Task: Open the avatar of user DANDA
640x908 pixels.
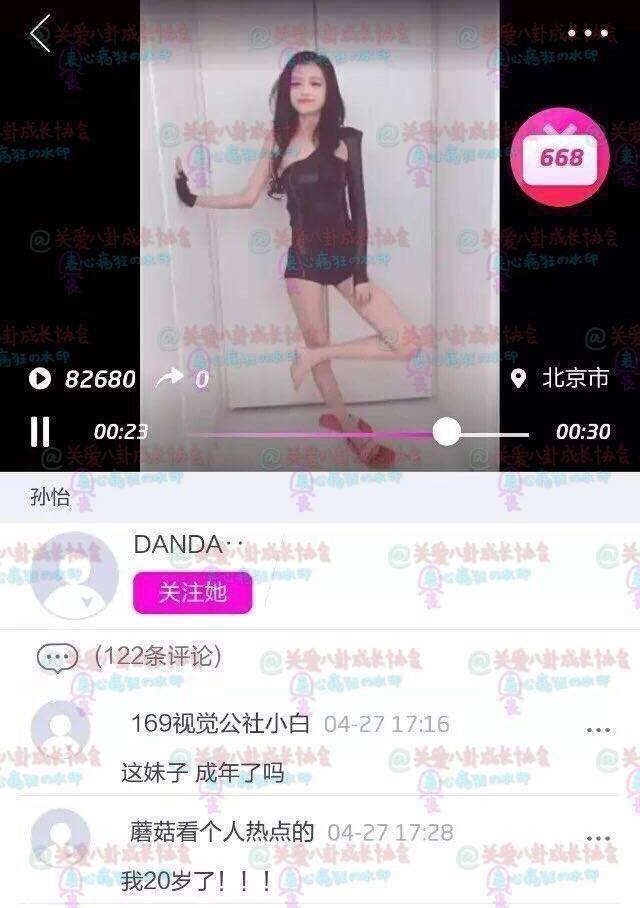Action: [x=75, y=578]
